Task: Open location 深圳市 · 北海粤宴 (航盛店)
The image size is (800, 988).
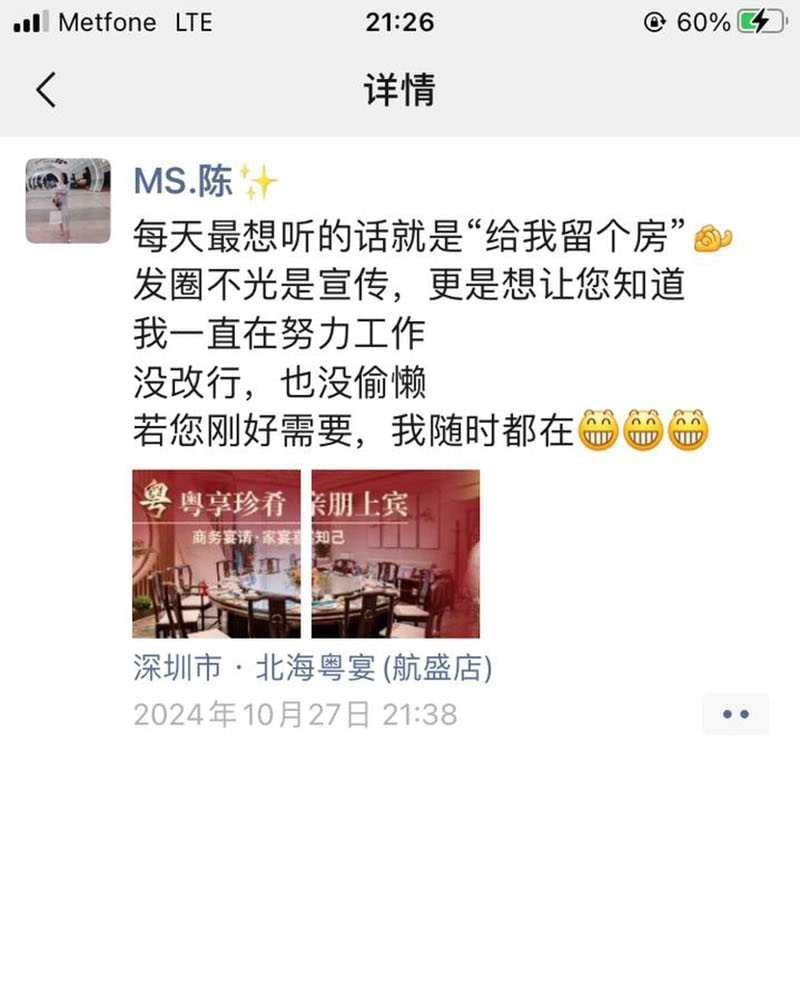Action: point(312,669)
